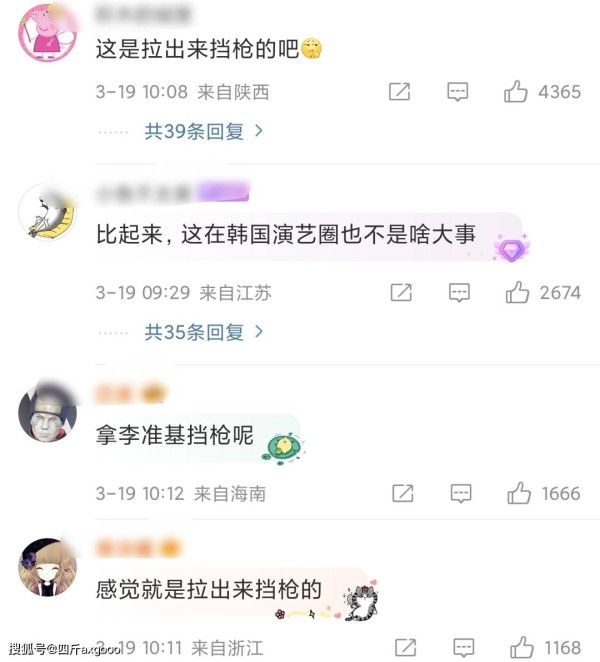
Task: Expand 共39条回复 replies
Action: tap(204, 131)
